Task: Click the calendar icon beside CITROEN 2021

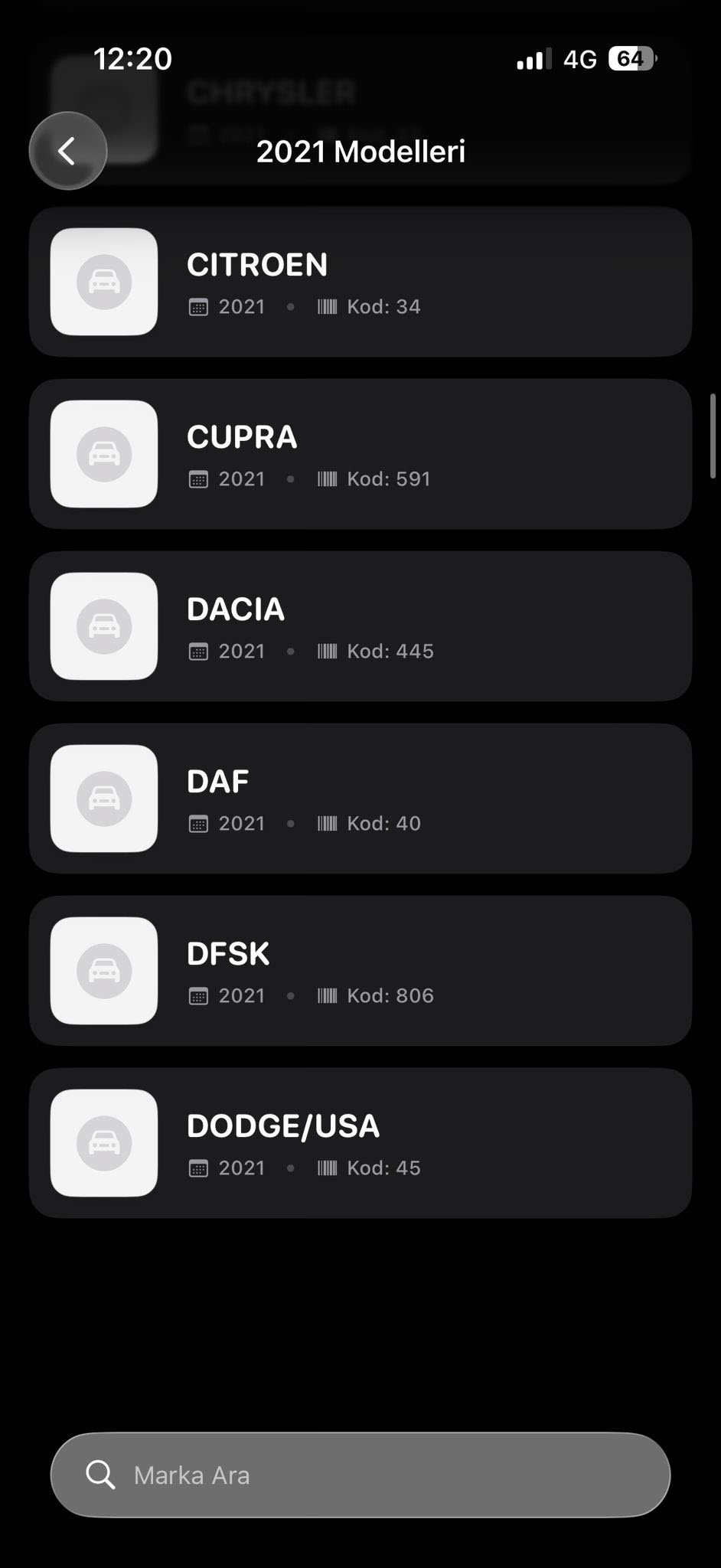Action: click(200, 306)
